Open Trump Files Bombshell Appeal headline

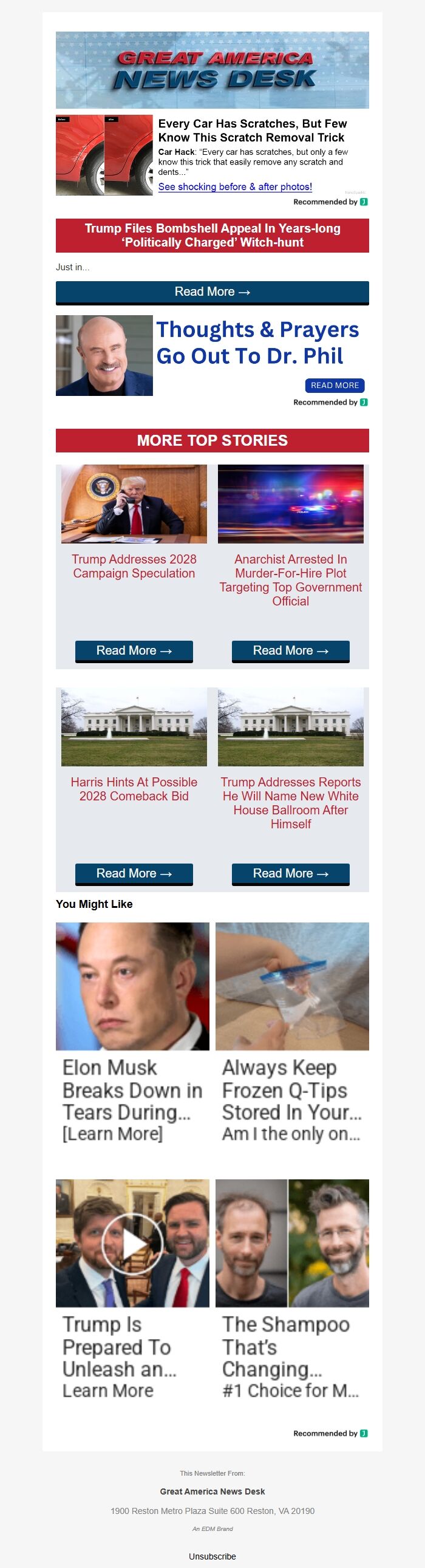click(x=212, y=236)
